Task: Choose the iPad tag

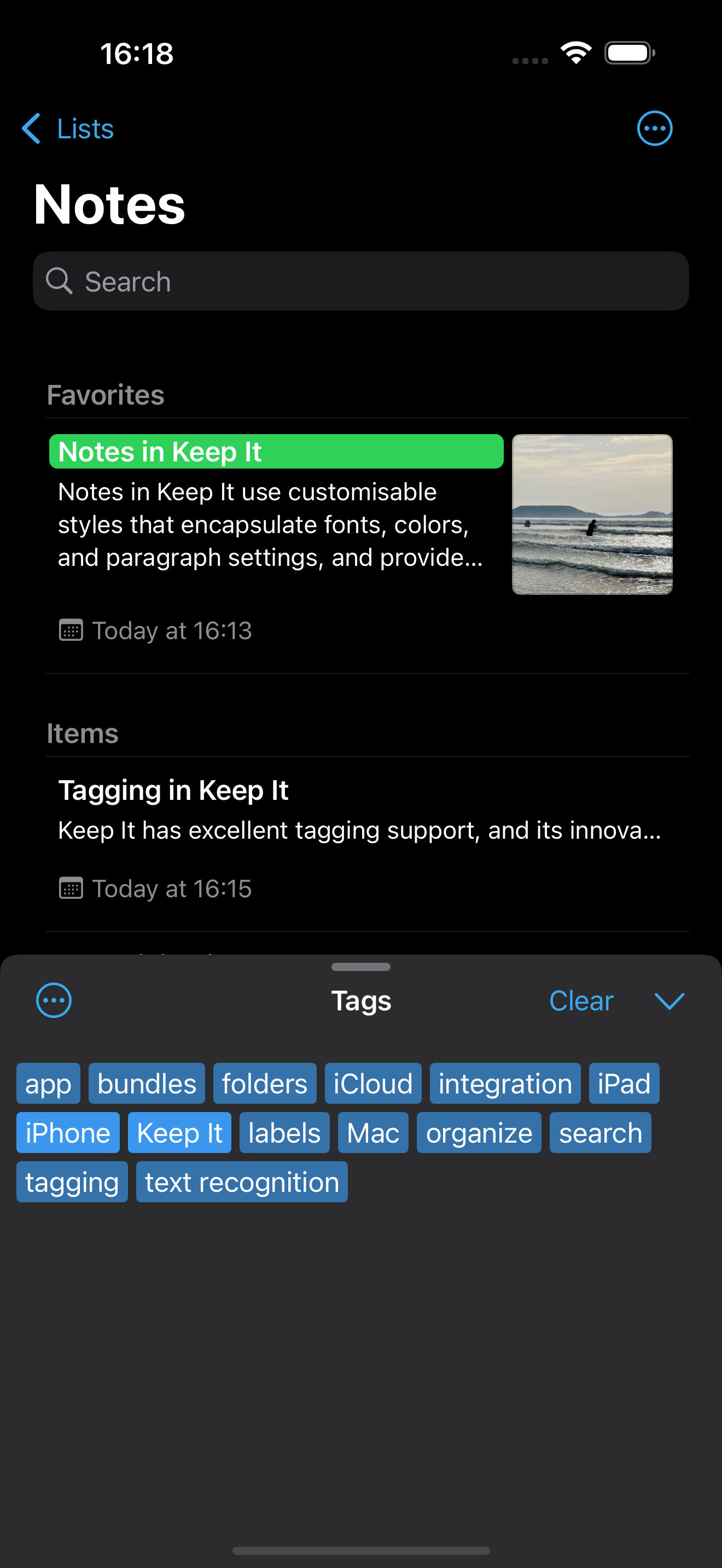Action: (624, 1084)
